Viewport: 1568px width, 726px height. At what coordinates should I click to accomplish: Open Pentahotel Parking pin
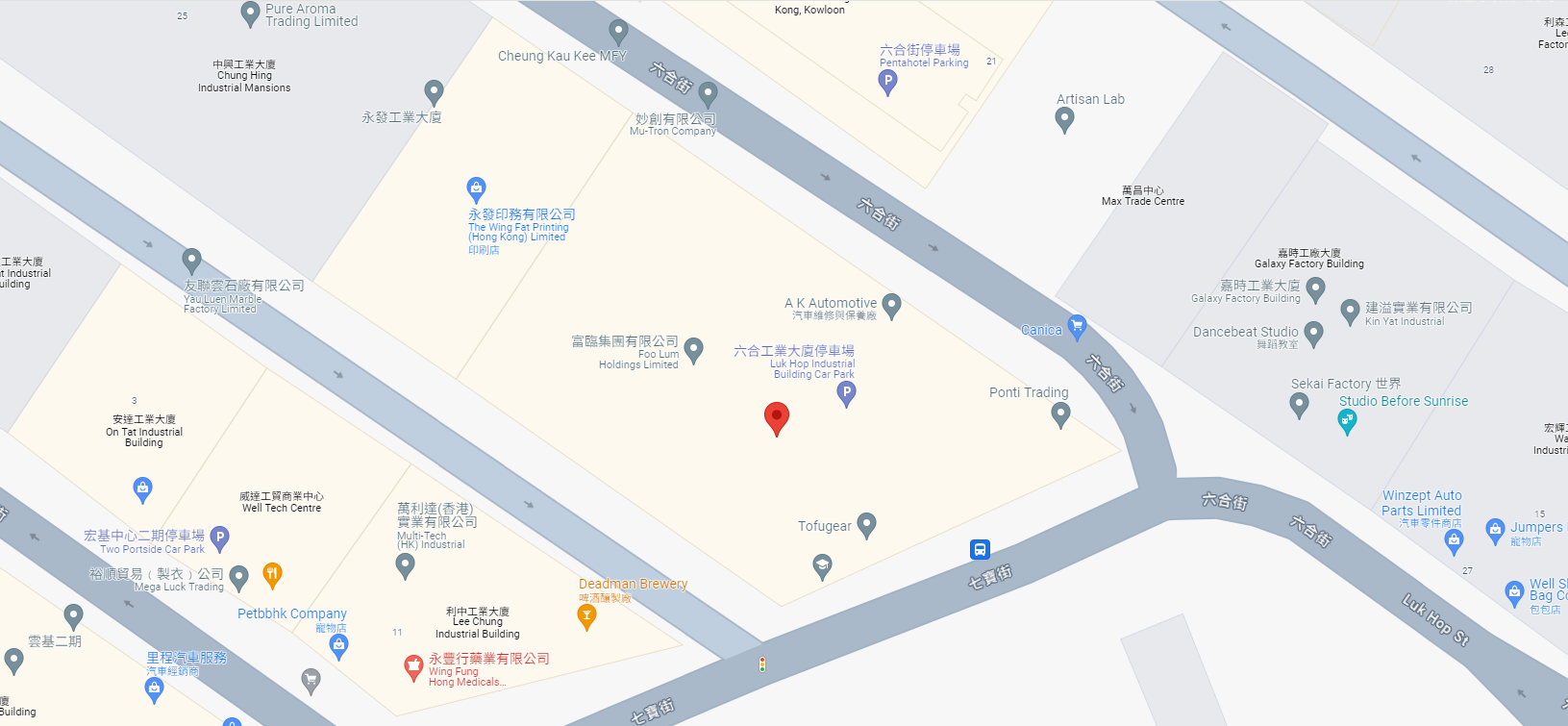tap(888, 82)
